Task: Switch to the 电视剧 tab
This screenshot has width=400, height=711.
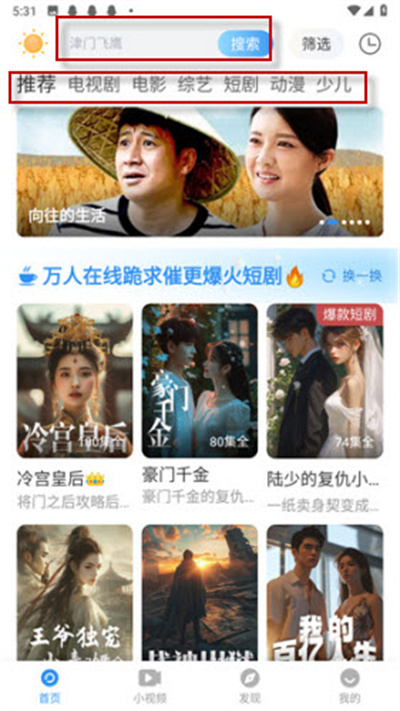Action: click(94, 85)
